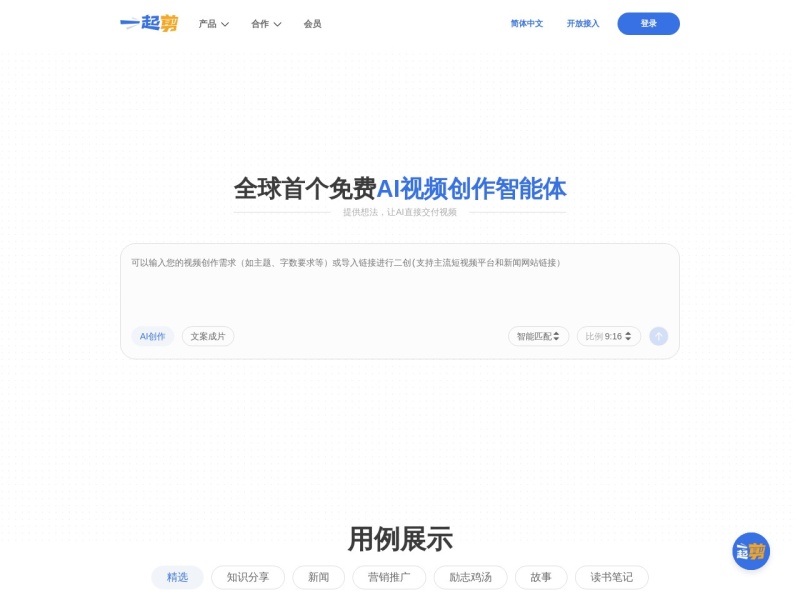The image size is (800, 600).
Task: Open the 故事 category
Action: (x=540, y=578)
